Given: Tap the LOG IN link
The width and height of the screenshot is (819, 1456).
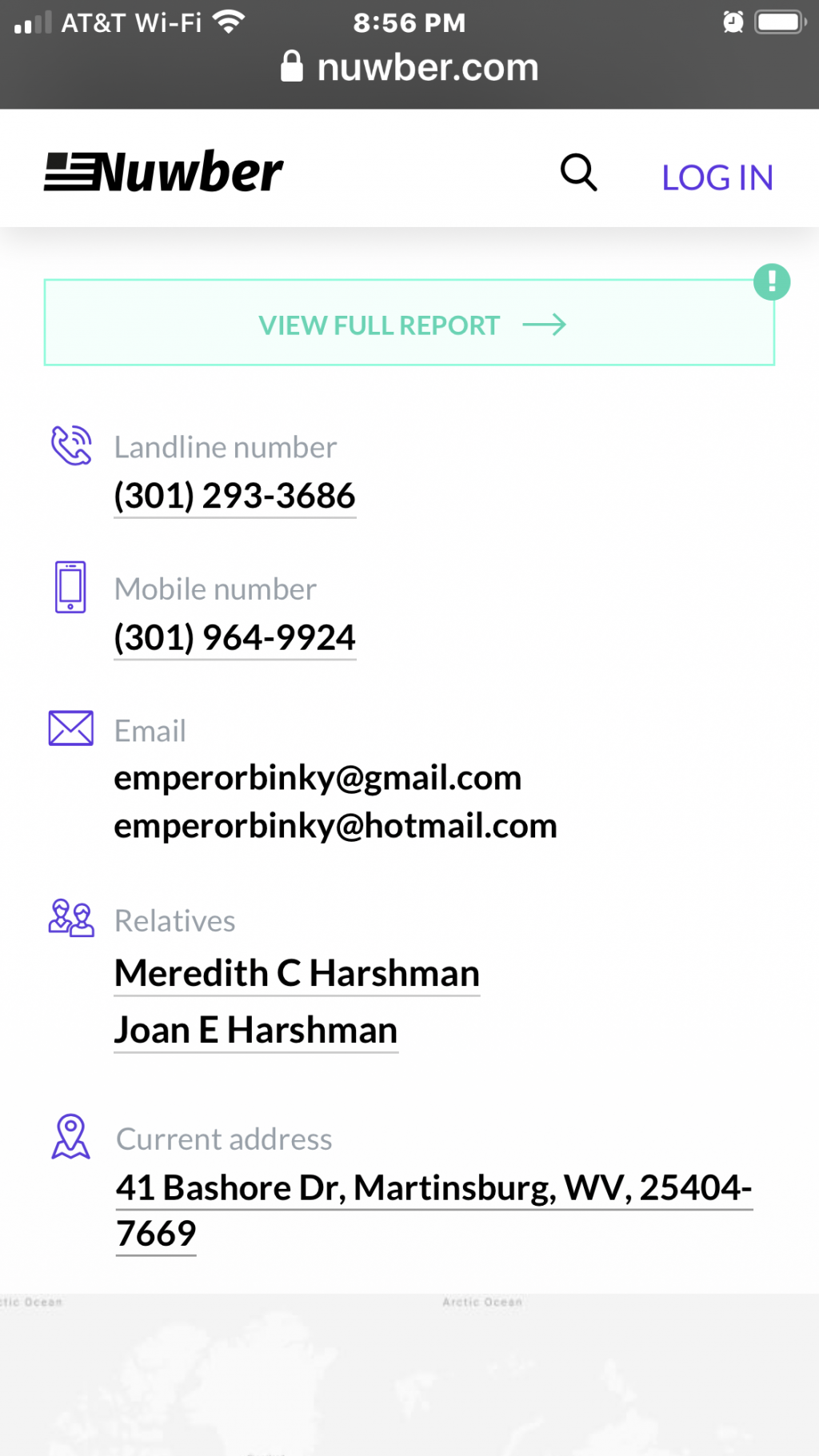Looking at the screenshot, I should (x=717, y=178).
